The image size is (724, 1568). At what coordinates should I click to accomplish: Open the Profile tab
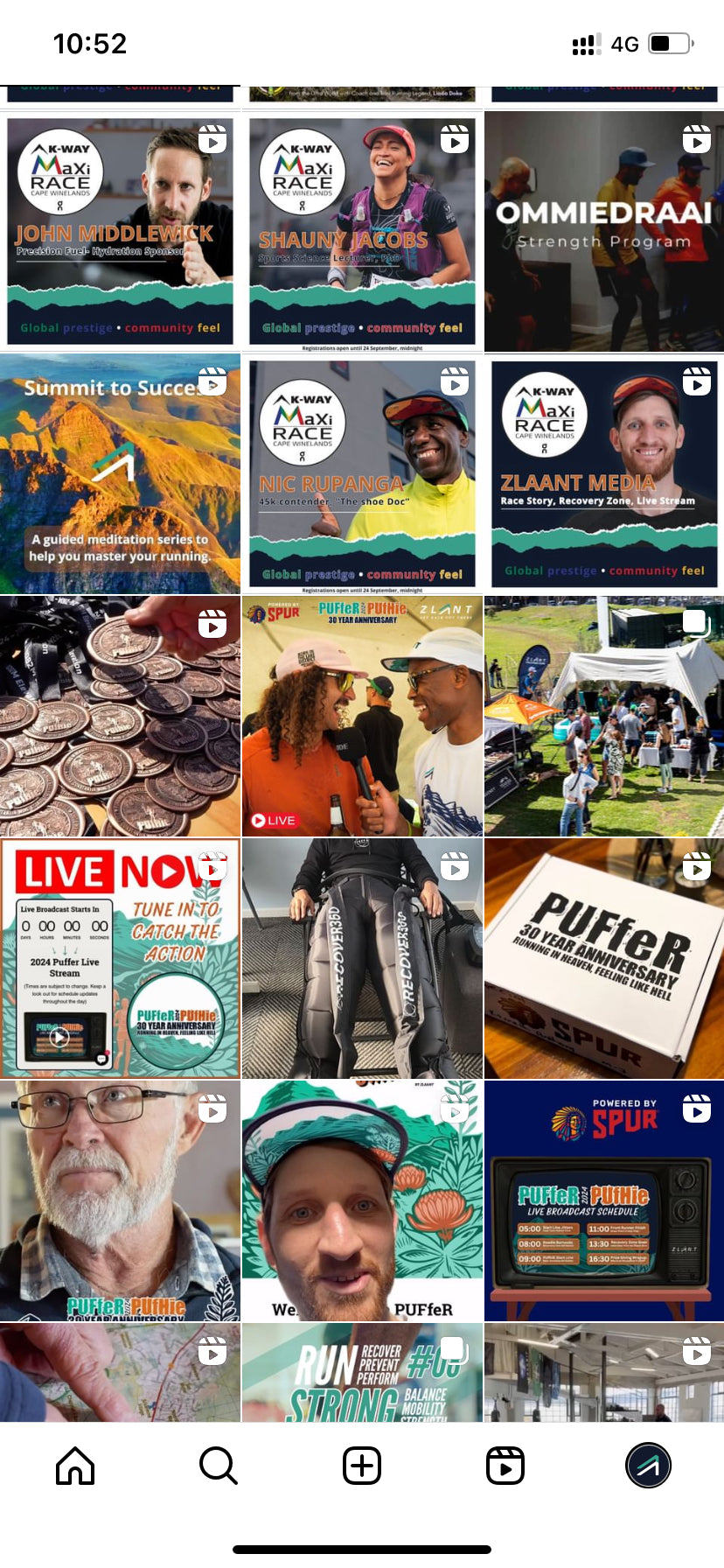(648, 1466)
